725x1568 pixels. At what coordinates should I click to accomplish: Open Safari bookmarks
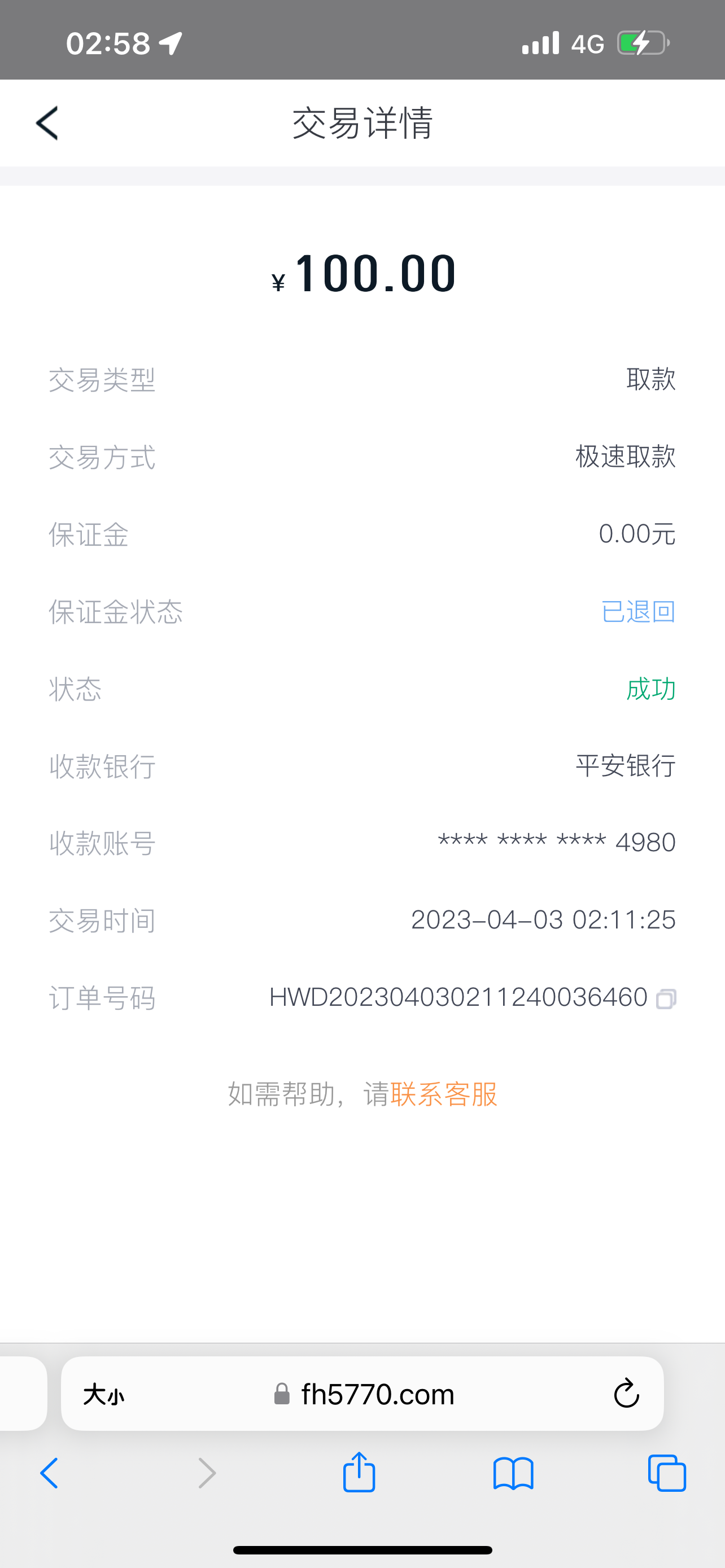click(513, 1474)
